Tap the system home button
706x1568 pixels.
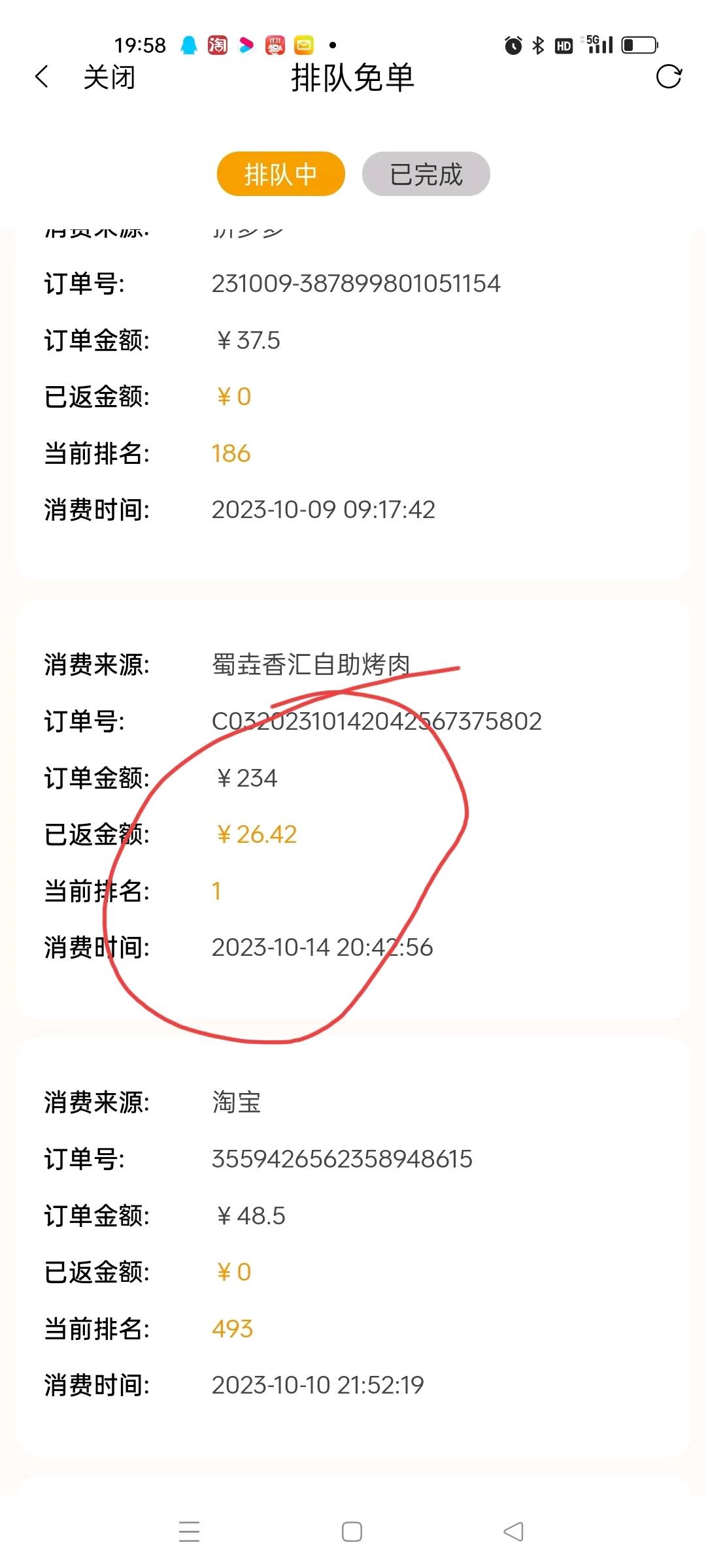(x=352, y=1531)
